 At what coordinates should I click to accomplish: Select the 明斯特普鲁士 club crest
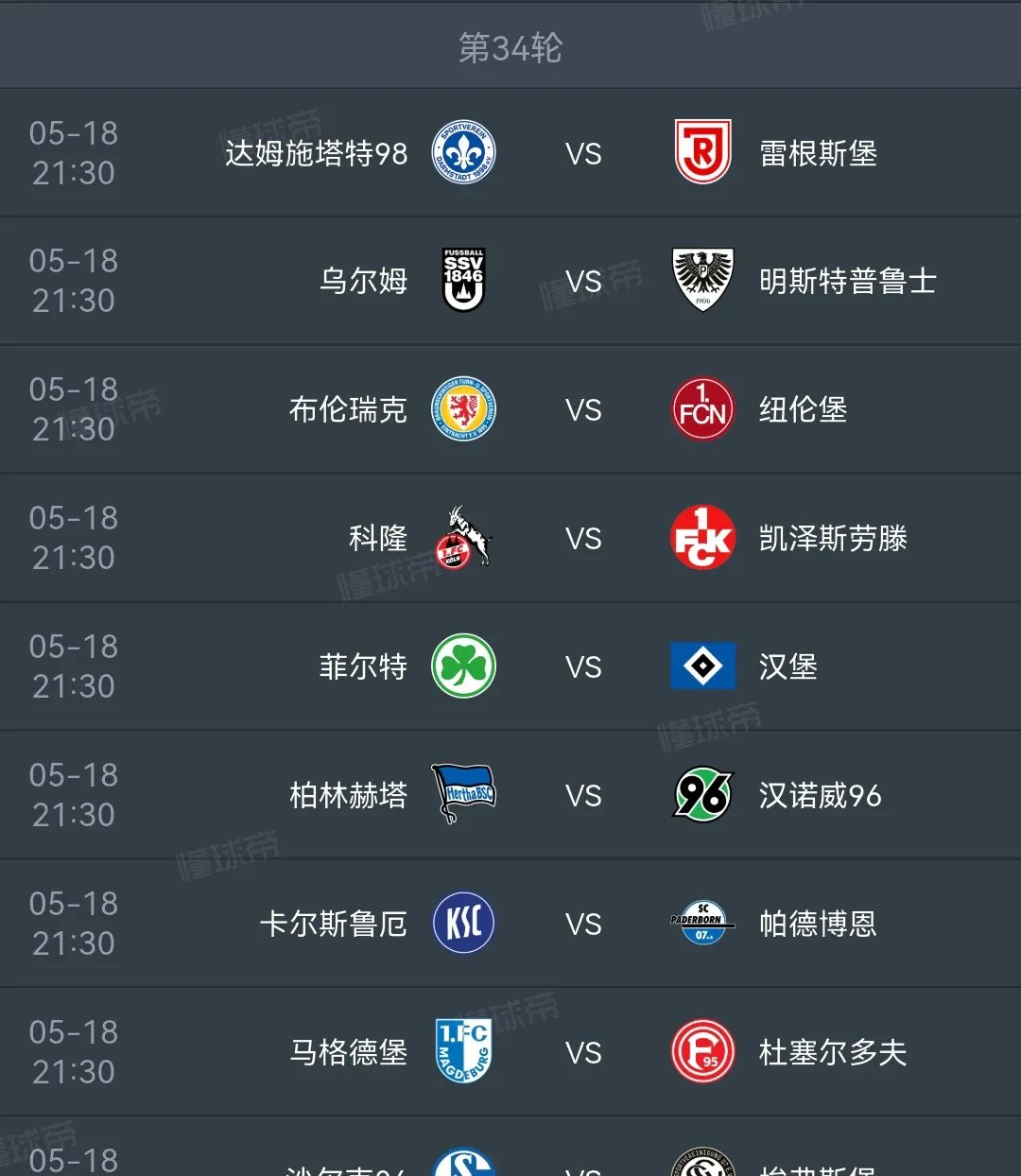click(x=701, y=281)
